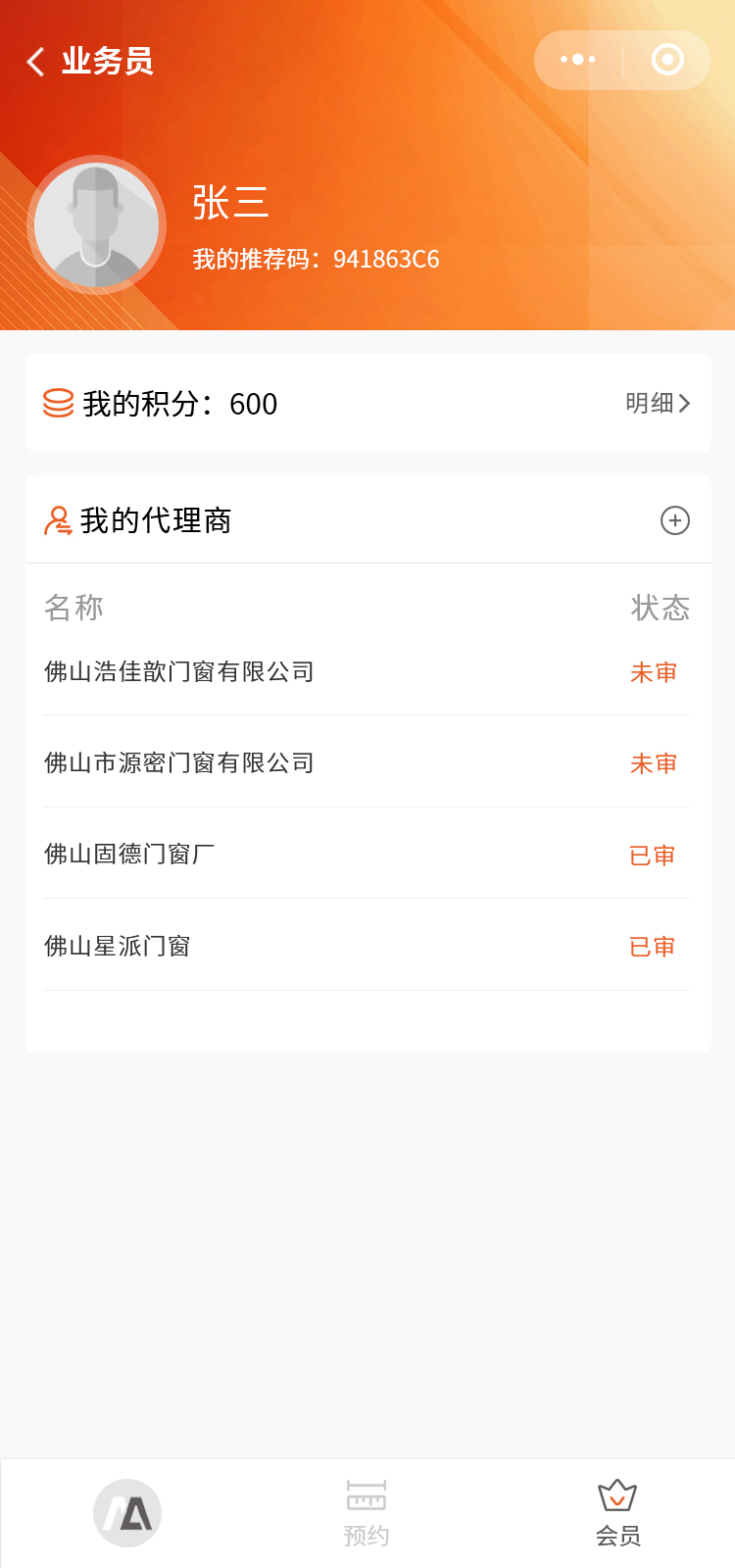
Task: Select the 佛山固德门窗厂 agent
Action: coord(129,855)
